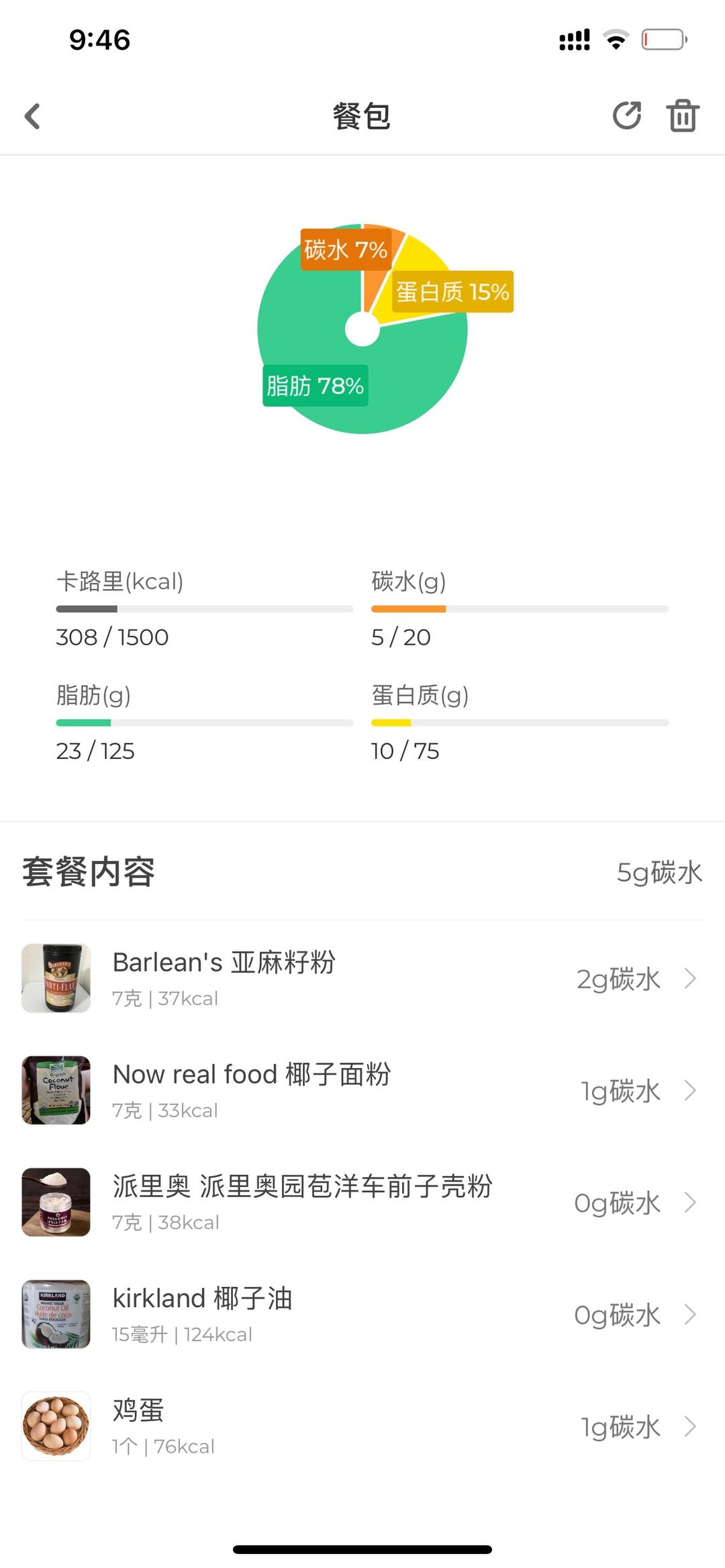Tap the 餐包 title
Image resolution: width=725 pixels, height=1568 pixels.
(362, 116)
